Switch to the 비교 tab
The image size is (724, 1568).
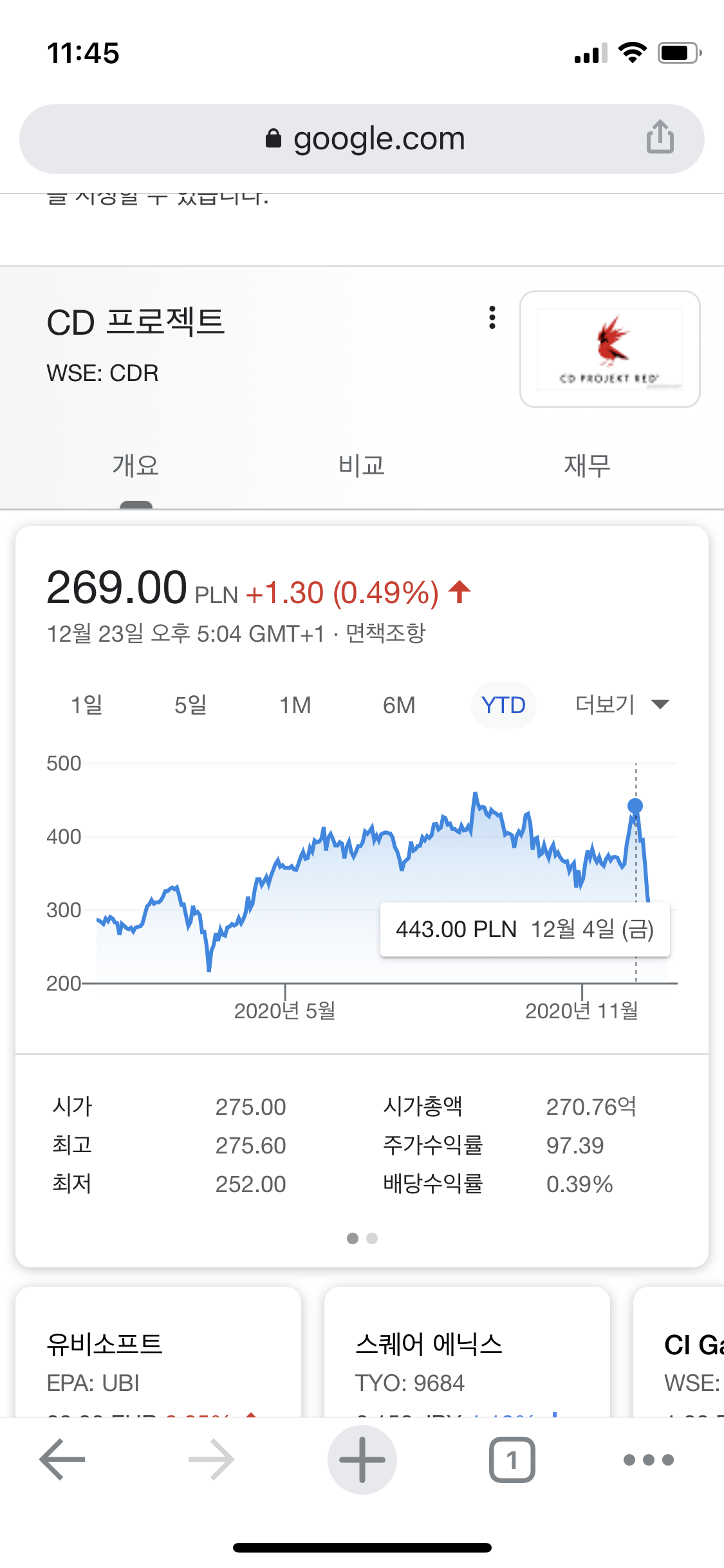362,465
